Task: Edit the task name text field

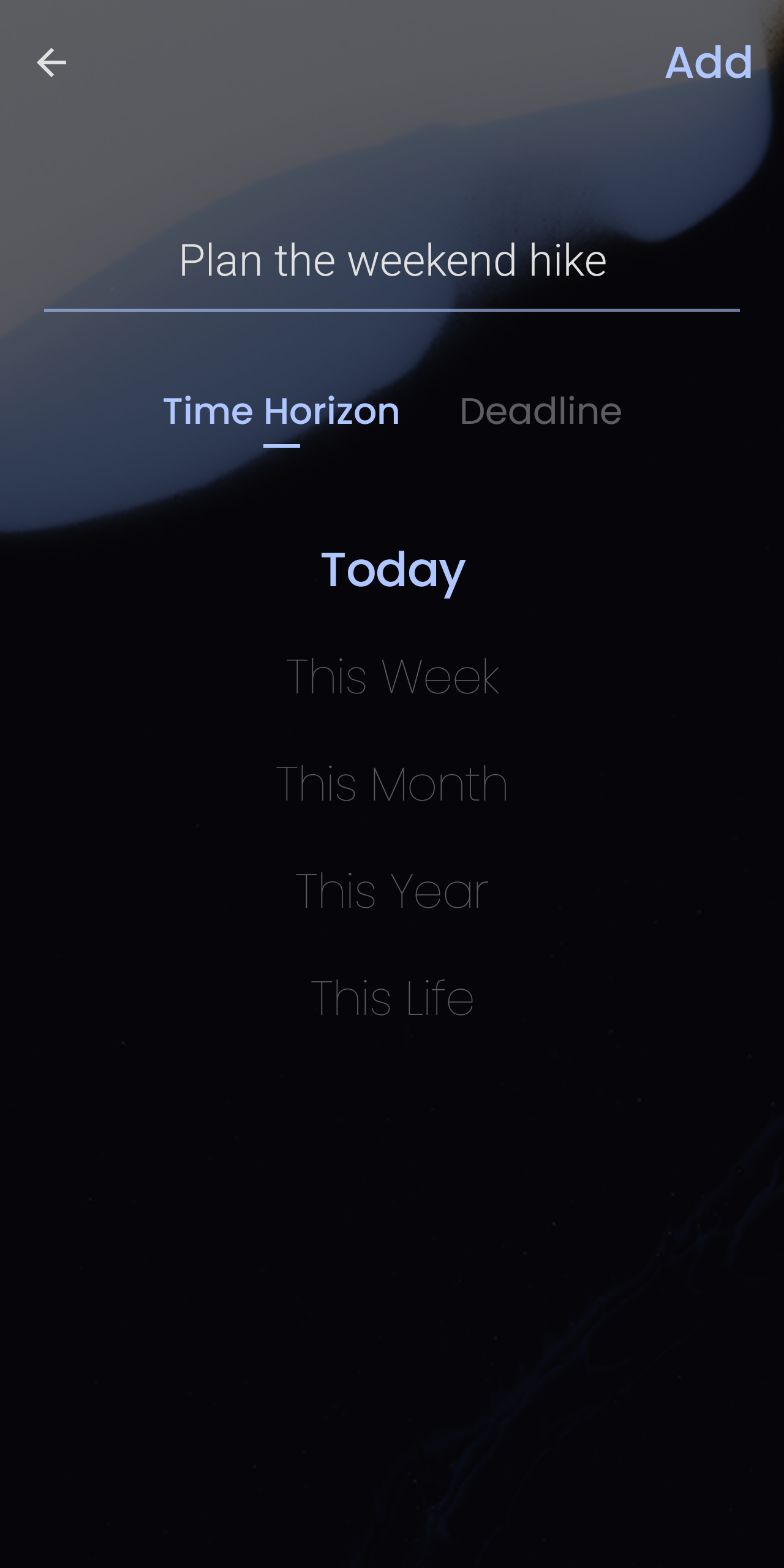Action: [392, 262]
